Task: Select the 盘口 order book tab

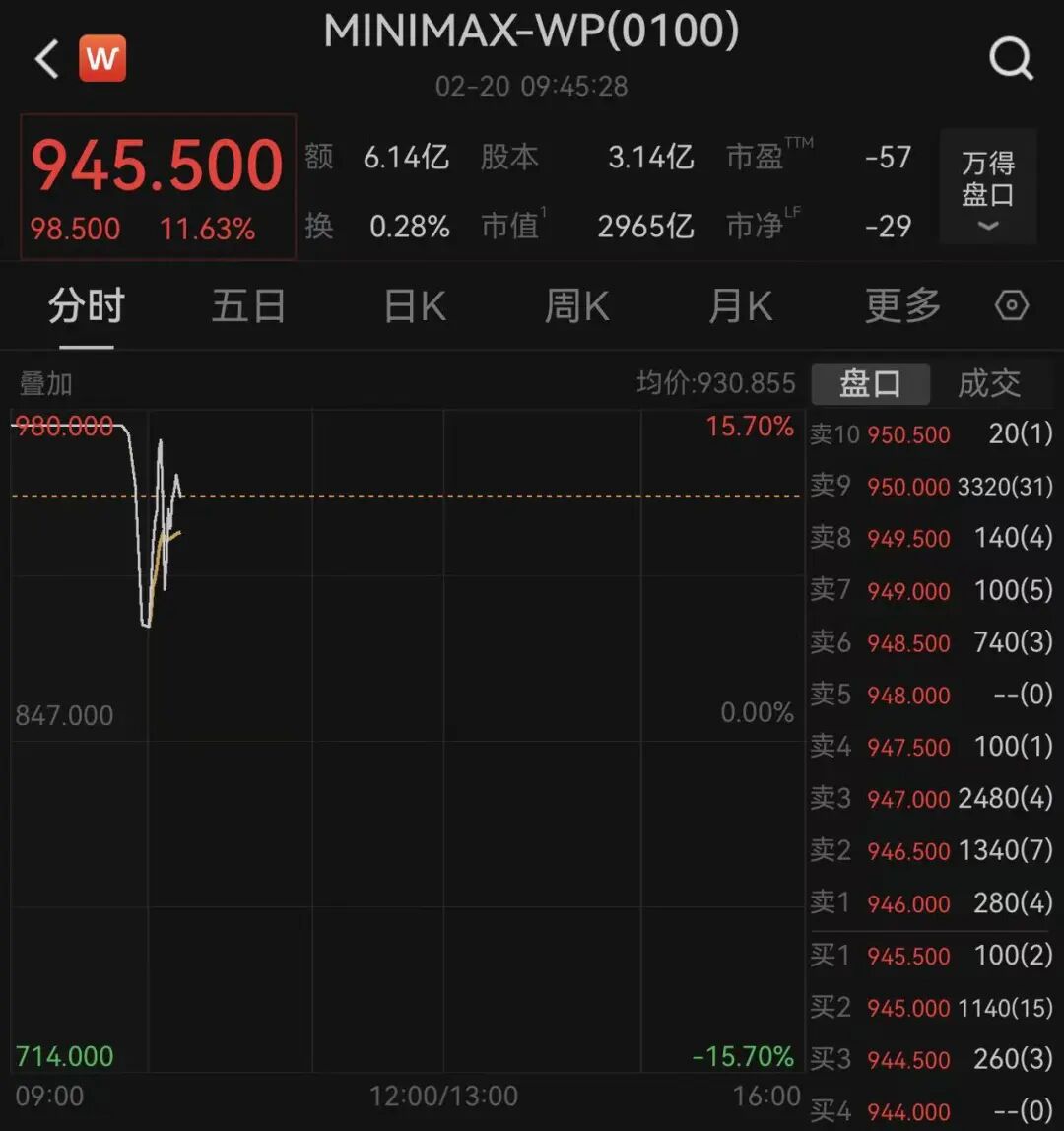Action: (x=870, y=383)
